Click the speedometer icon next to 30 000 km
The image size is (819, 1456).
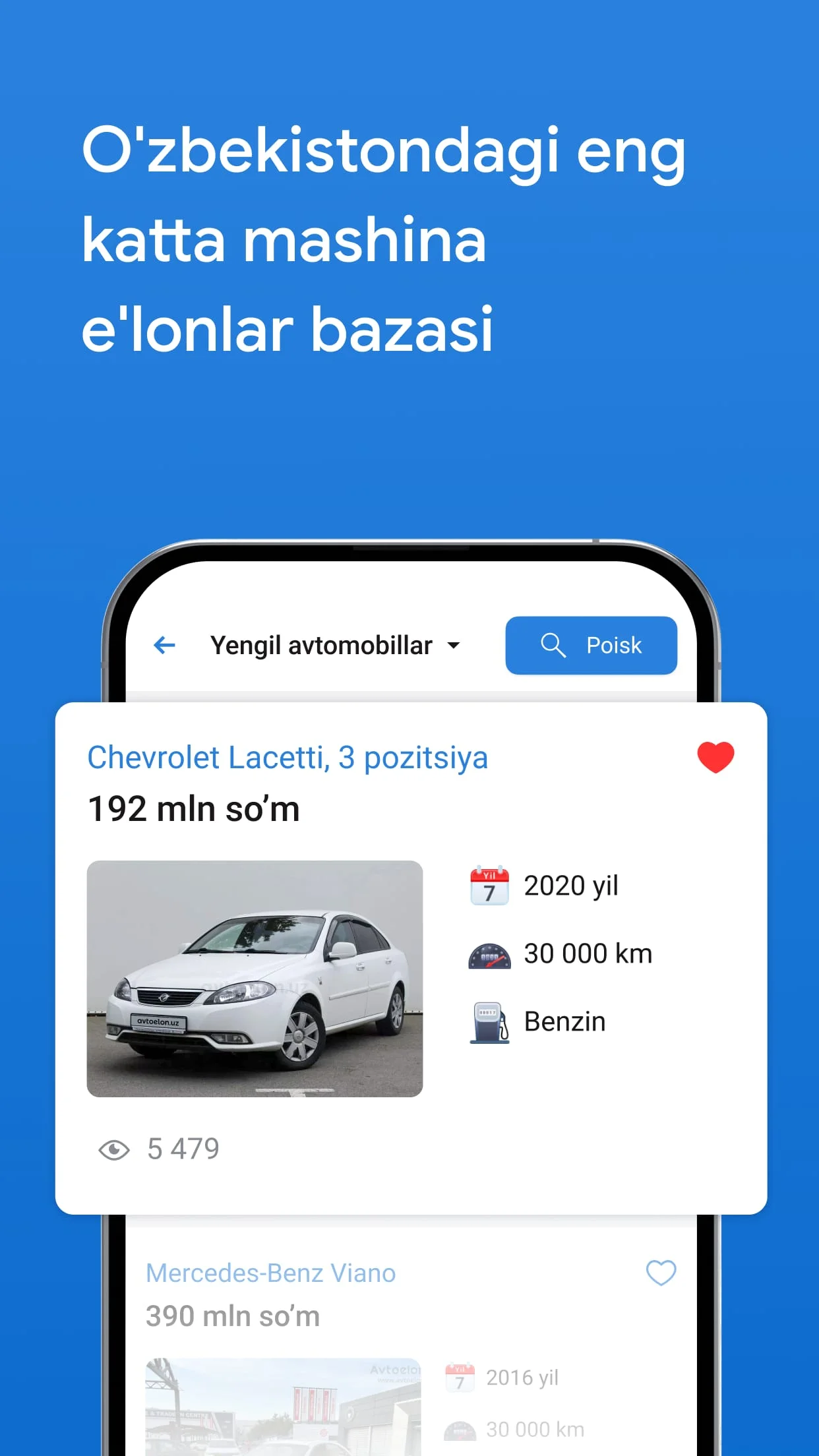click(489, 954)
